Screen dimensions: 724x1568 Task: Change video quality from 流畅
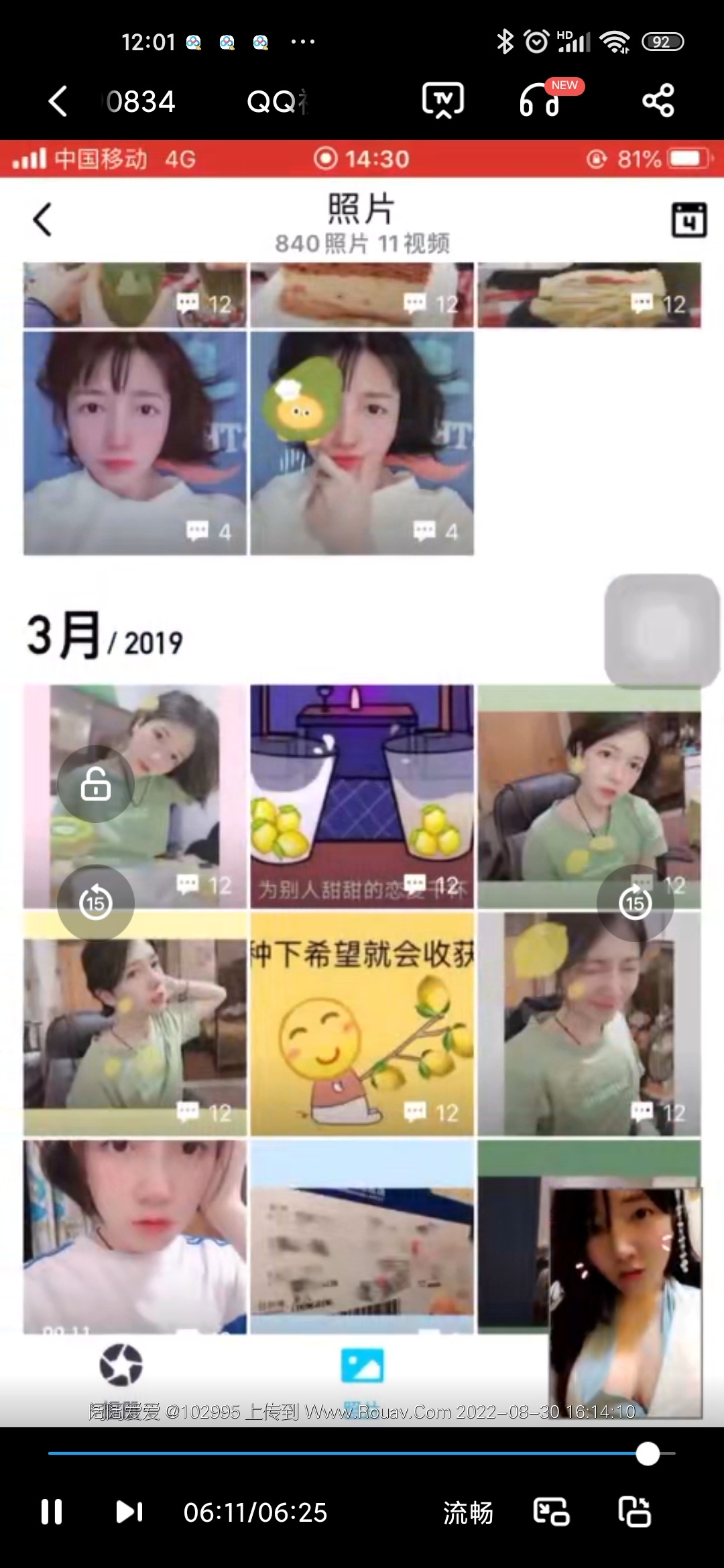coord(468,1512)
